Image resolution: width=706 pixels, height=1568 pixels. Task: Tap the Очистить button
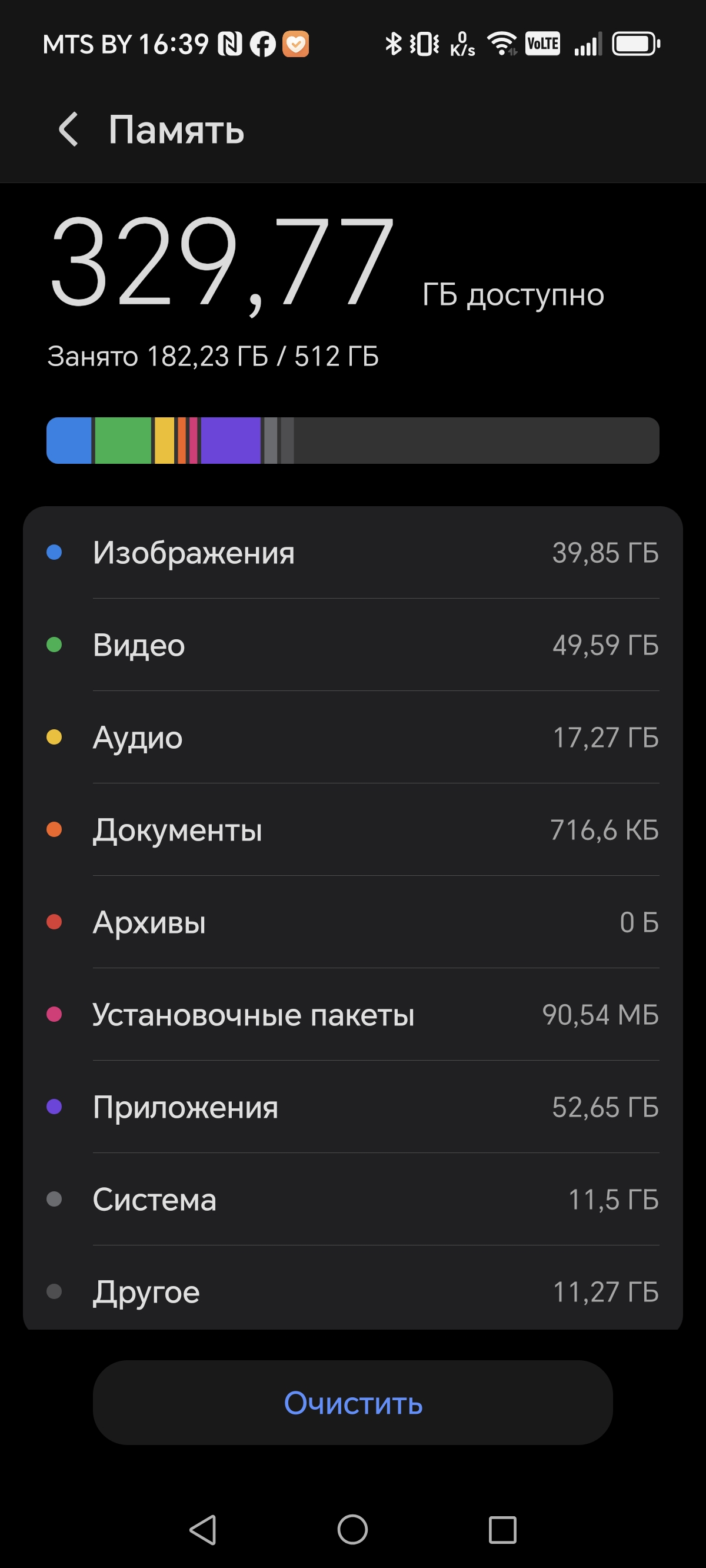point(353,1403)
